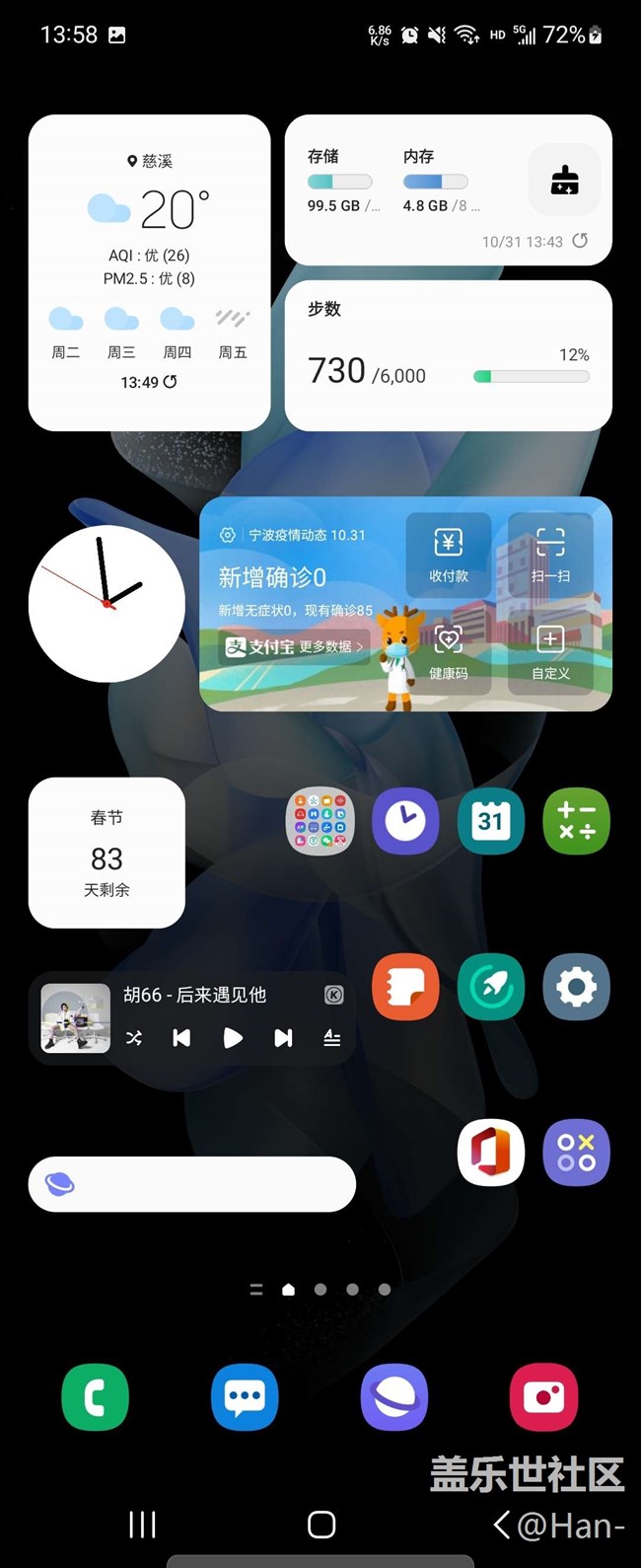The height and width of the screenshot is (1568, 641).
Task: Play the song 后来遇见他
Action: click(233, 1037)
